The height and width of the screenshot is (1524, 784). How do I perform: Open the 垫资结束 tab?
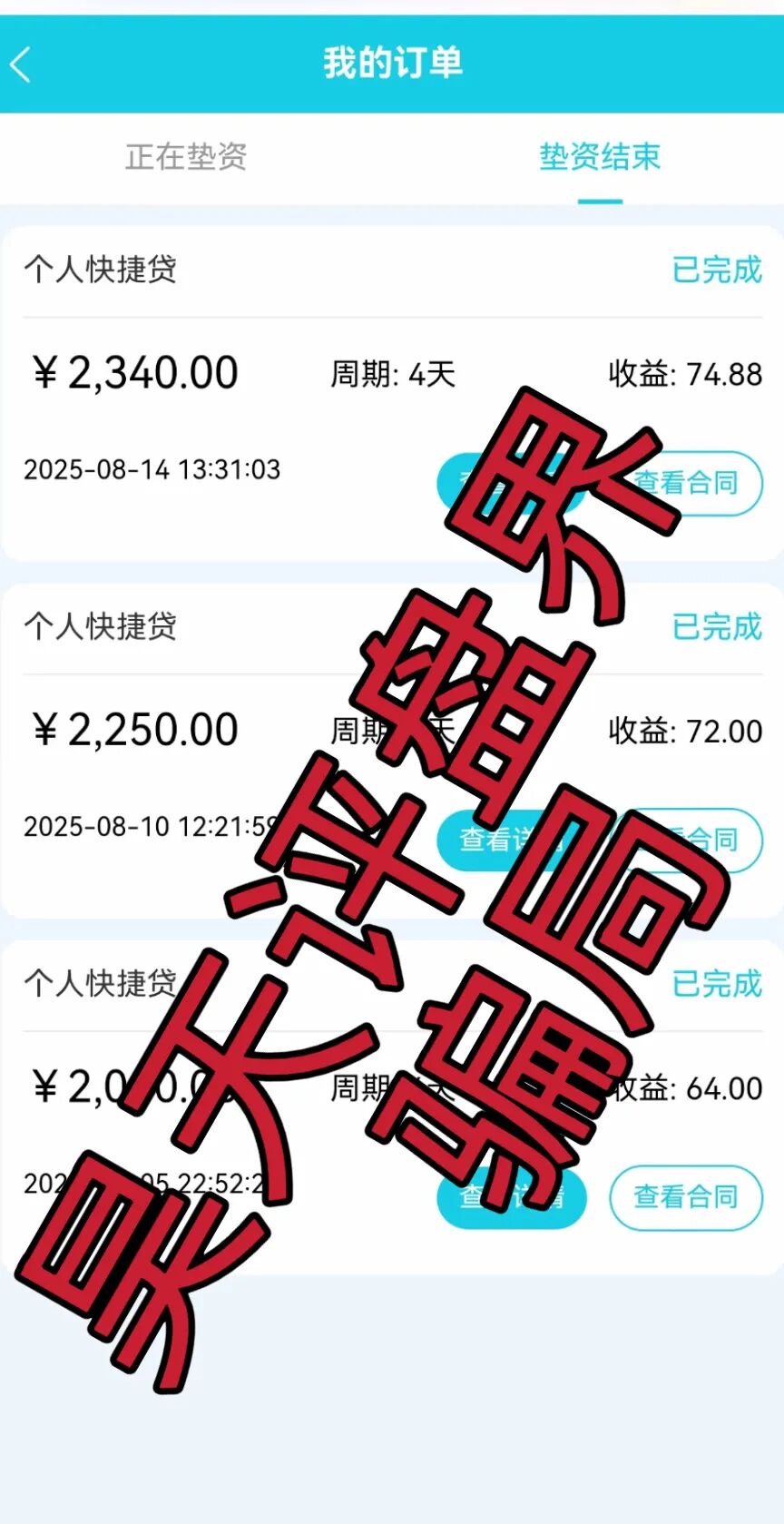click(601, 156)
